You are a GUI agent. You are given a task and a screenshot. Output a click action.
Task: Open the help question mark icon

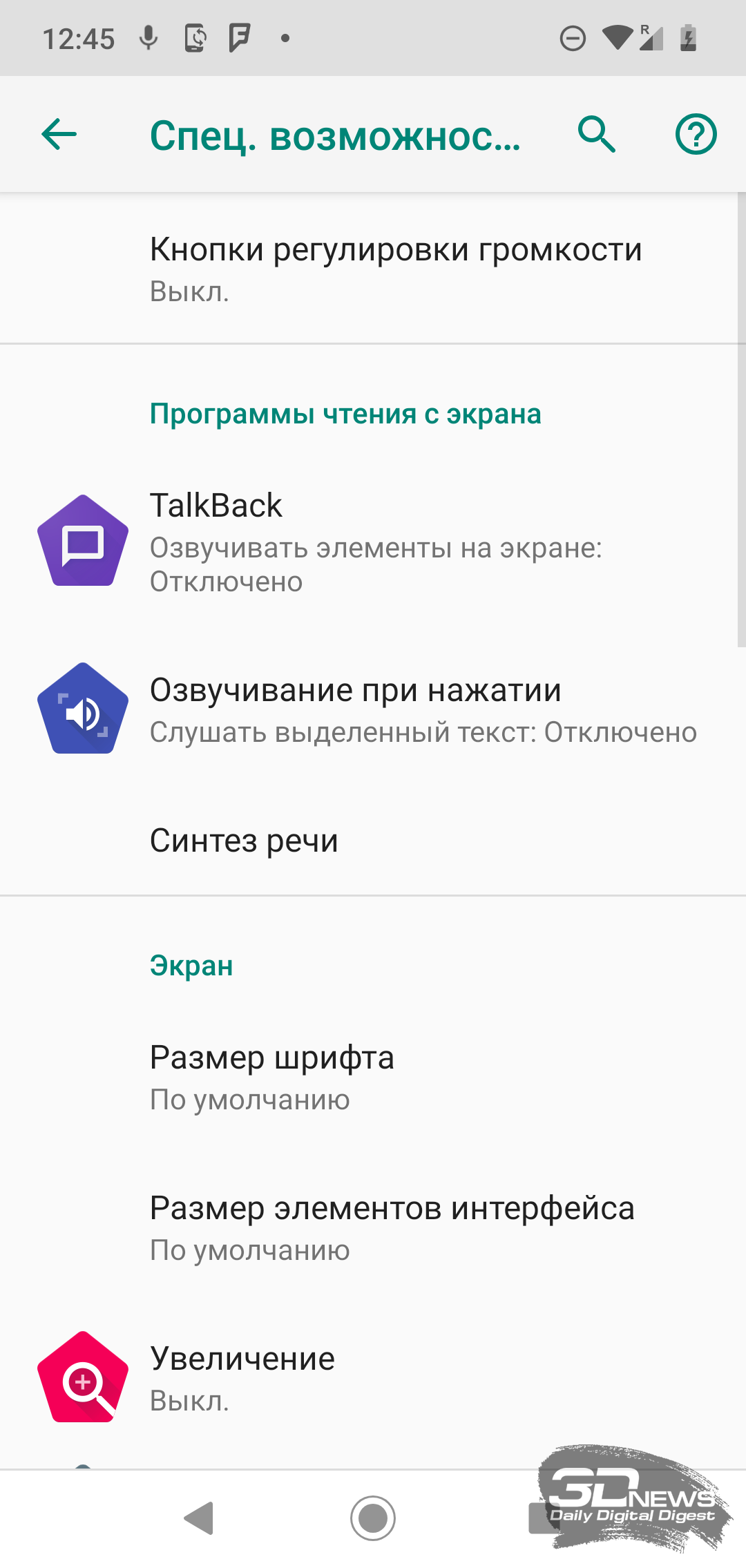(x=696, y=134)
